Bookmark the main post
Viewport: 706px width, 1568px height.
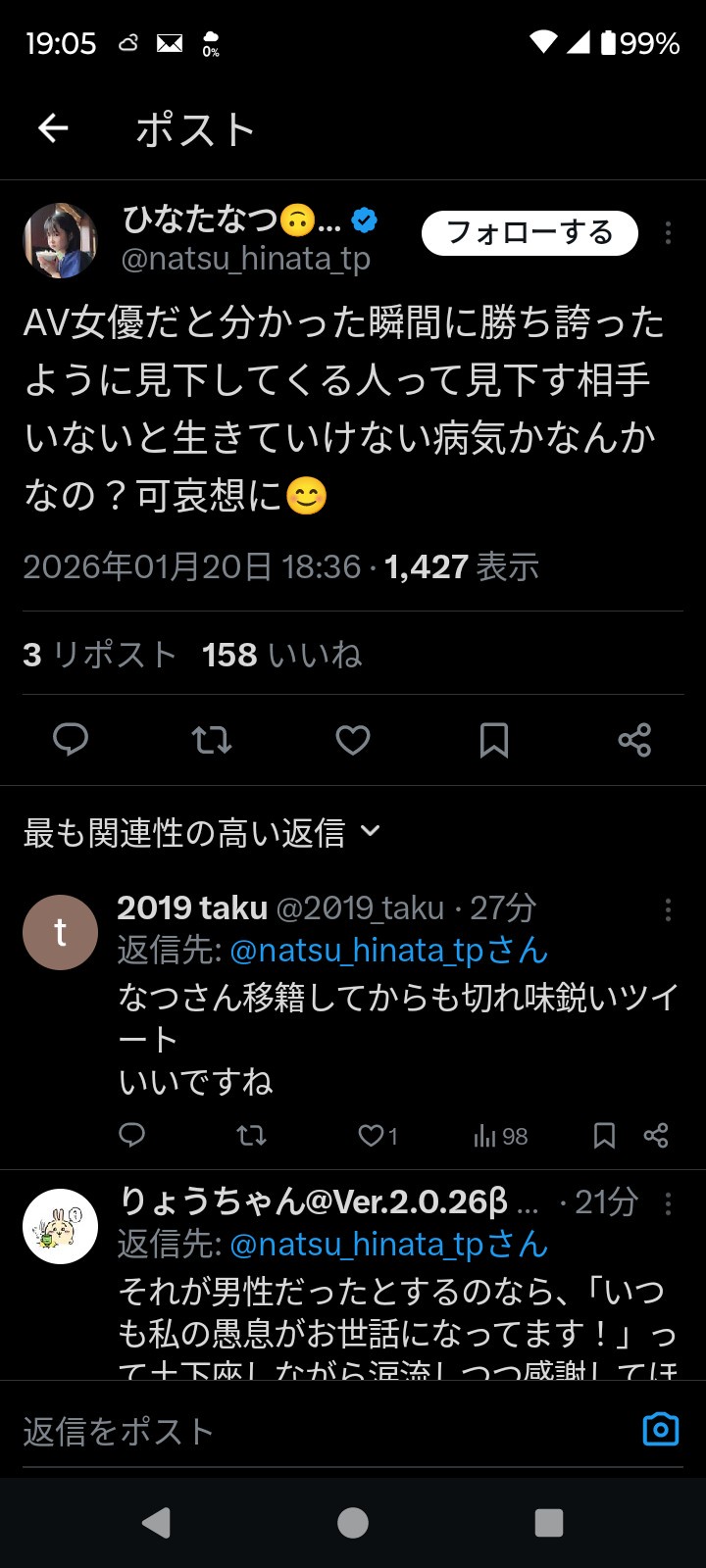click(x=494, y=740)
